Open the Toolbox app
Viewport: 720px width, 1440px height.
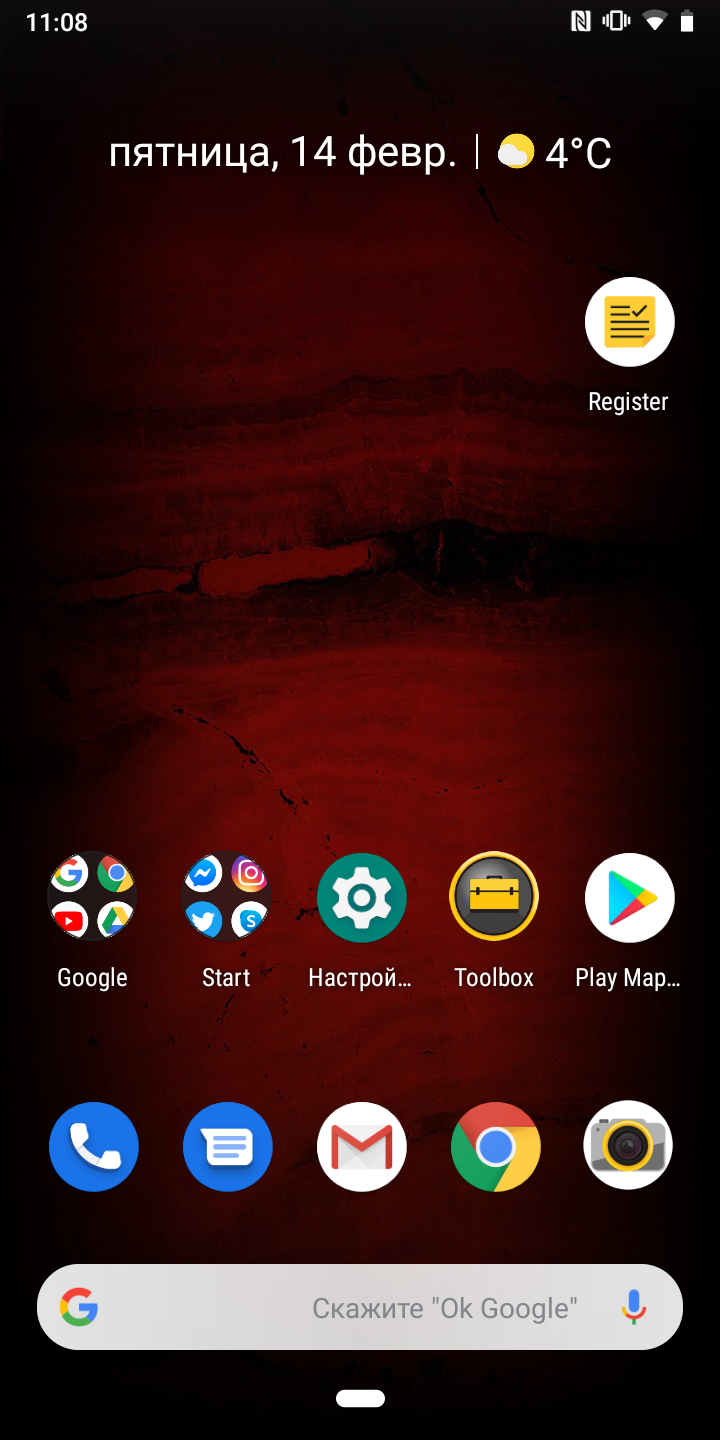(494, 897)
